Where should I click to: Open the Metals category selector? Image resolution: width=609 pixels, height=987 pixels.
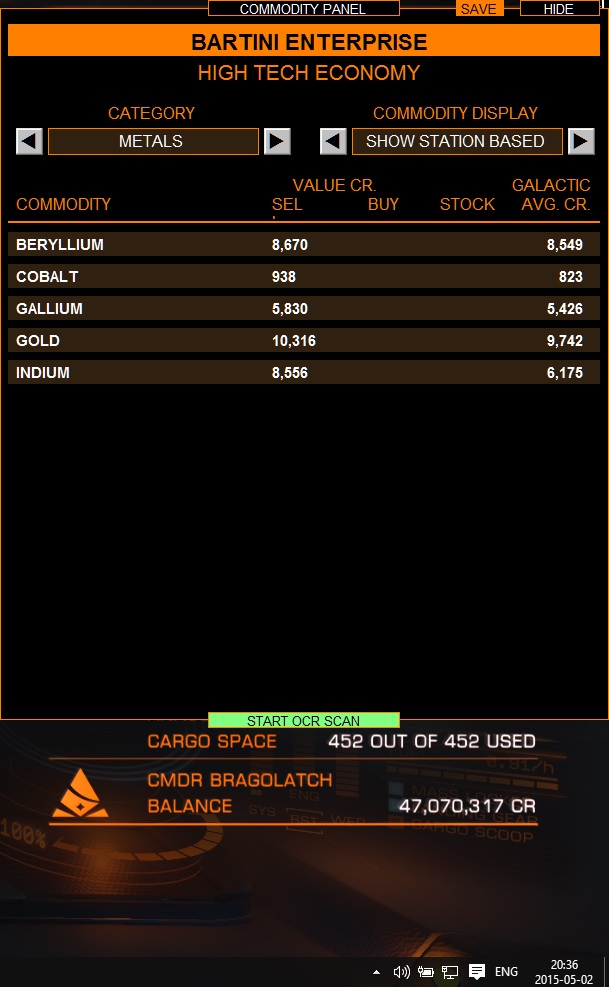[153, 141]
